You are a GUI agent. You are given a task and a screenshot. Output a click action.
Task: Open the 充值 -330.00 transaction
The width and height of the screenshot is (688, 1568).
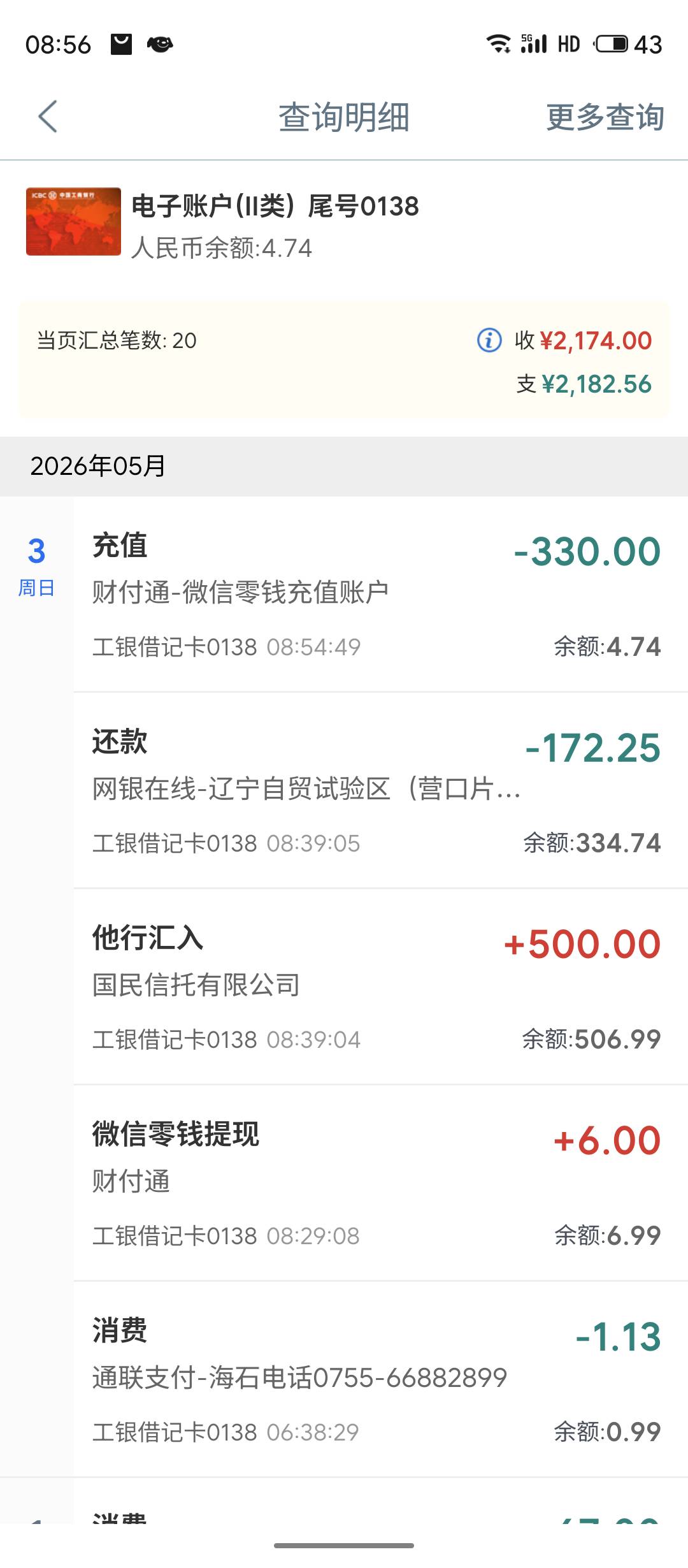(x=380, y=594)
